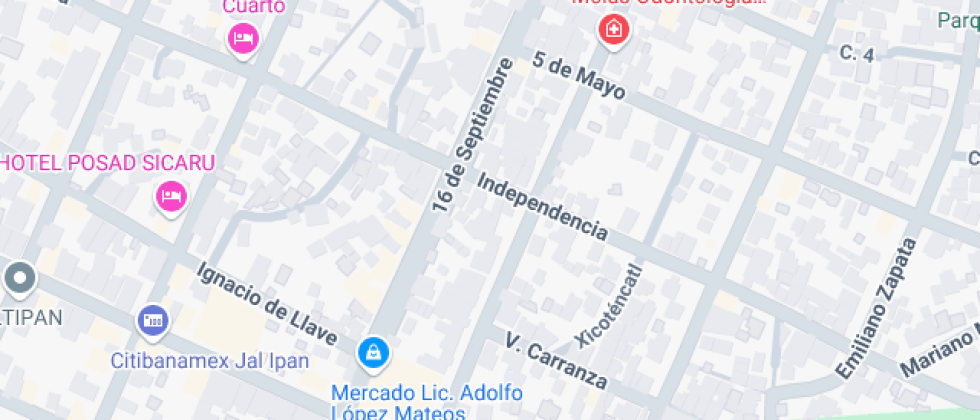Tap the Mercado Lic. Adolfo López Mateos pin
Image resolution: width=980 pixels, height=420 pixels.
373,351
